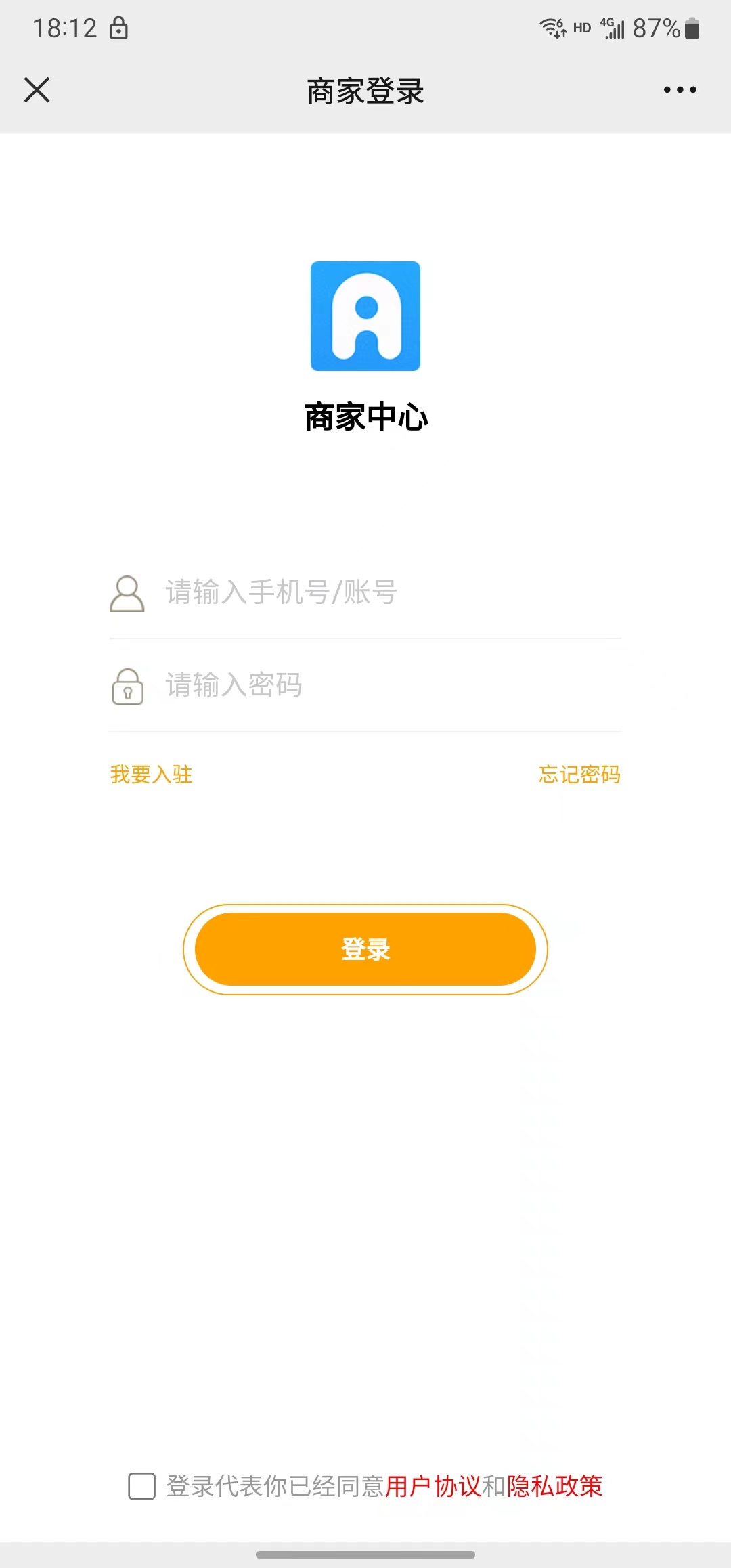Image resolution: width=731 pixels, height=1568 pixels.
Task: Tap the 我要入驻 merchant signup link
Action: coord(150,775)
